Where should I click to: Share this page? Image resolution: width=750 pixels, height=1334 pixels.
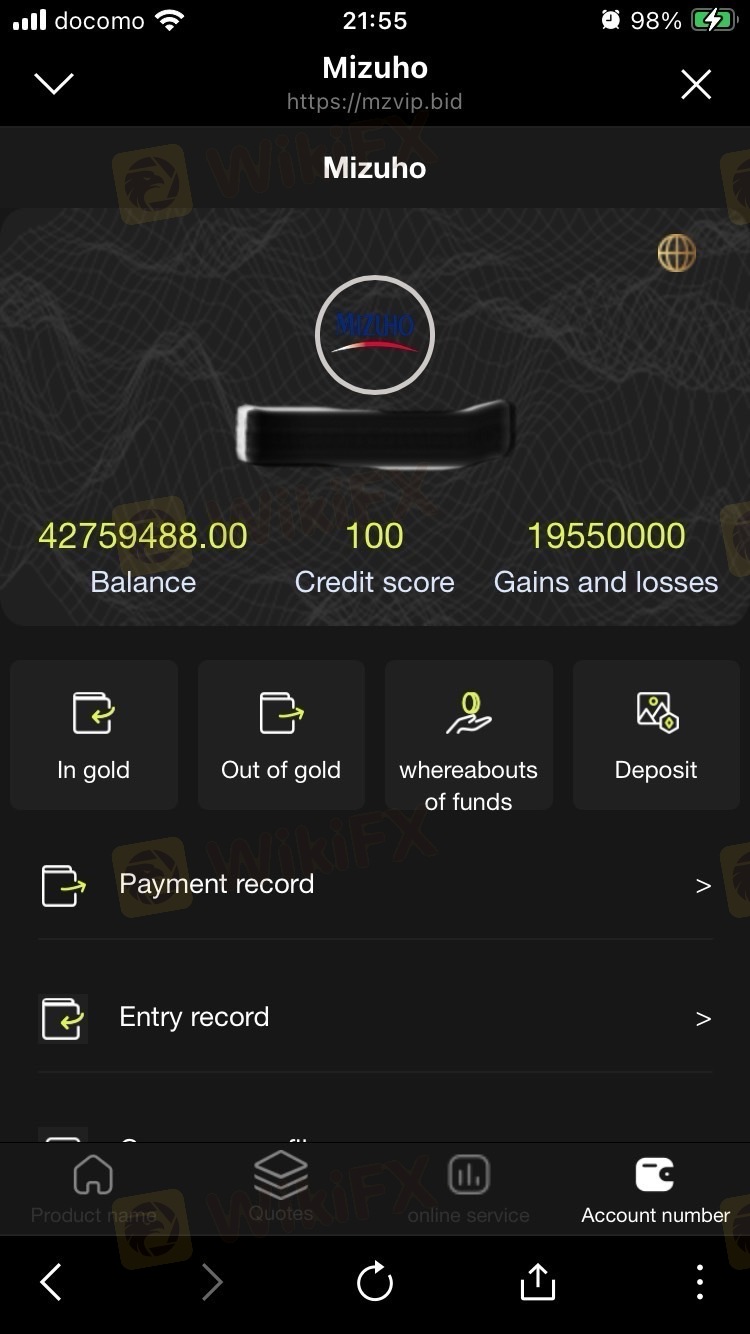click(x=538, y=1282)
